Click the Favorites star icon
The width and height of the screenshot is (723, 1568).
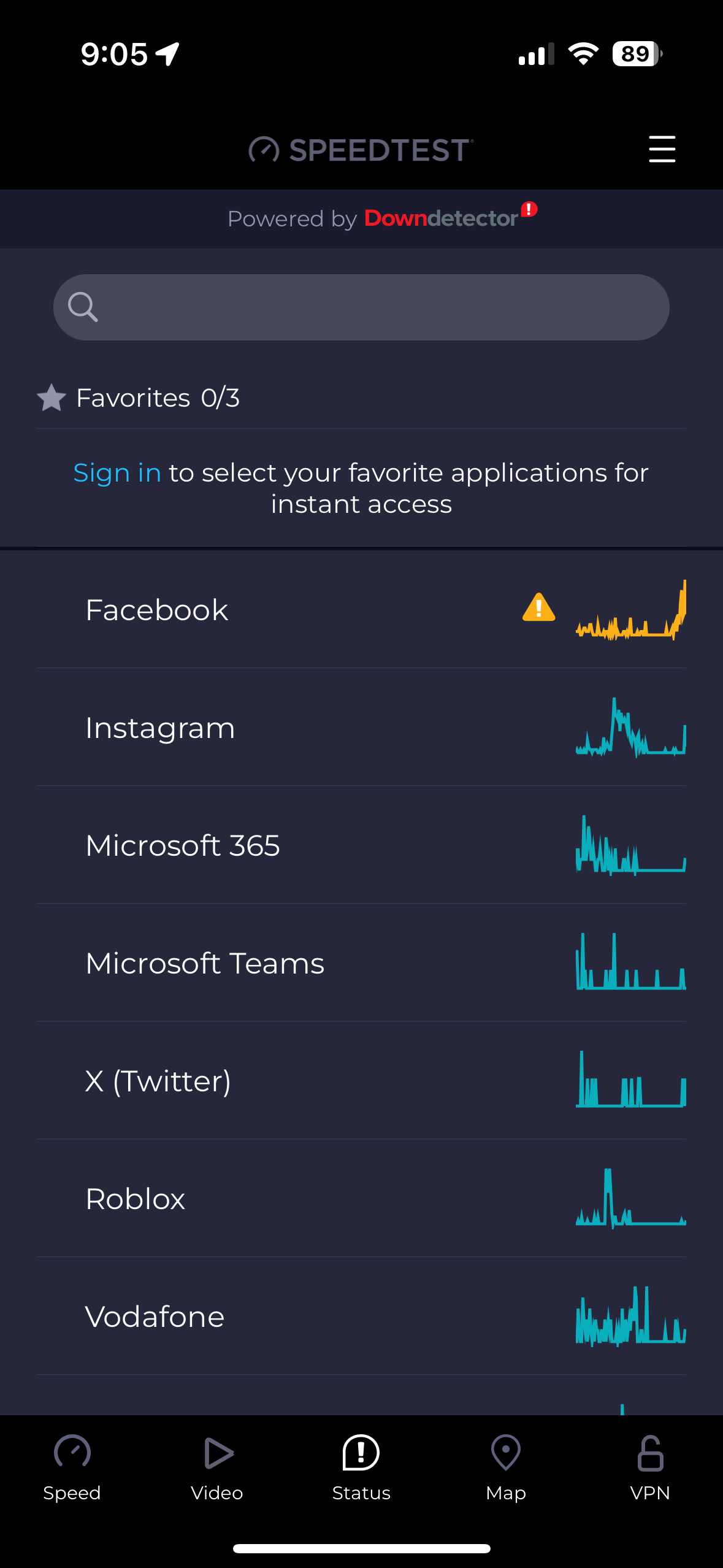[x=52, y=398]
